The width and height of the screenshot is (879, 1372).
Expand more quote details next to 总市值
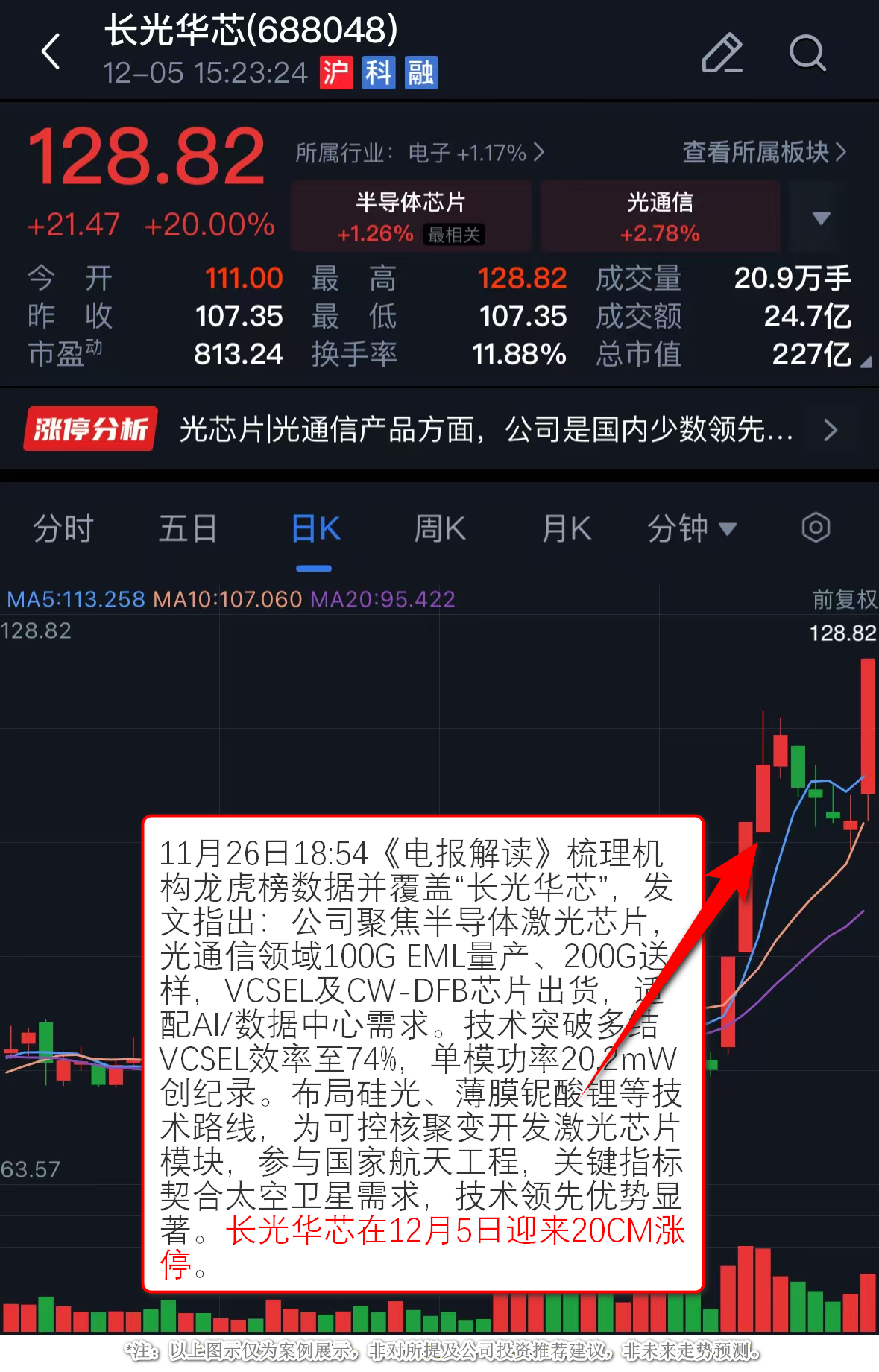tap(865, 362)
